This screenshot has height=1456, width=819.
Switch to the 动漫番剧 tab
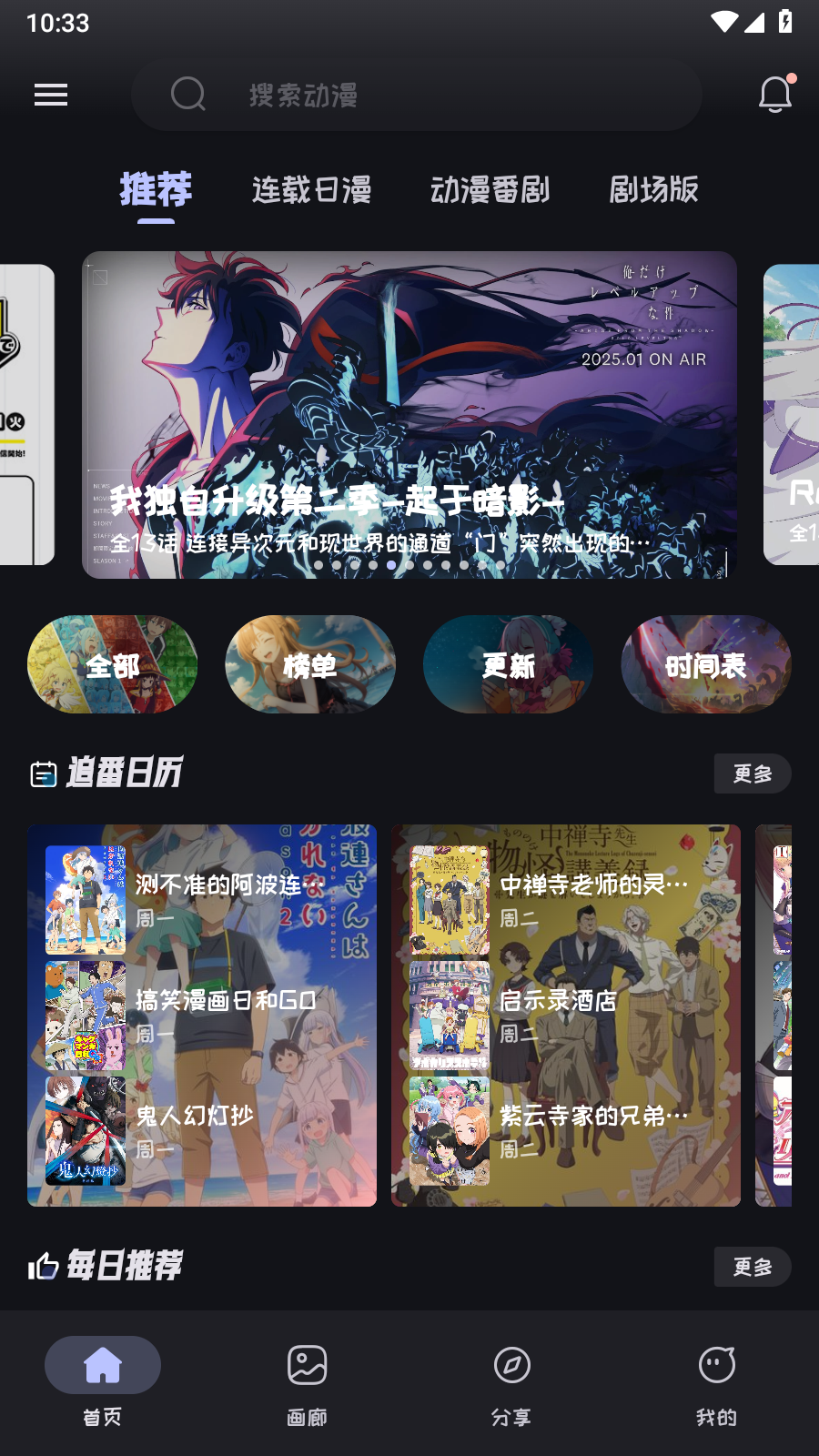pos(490,189)
